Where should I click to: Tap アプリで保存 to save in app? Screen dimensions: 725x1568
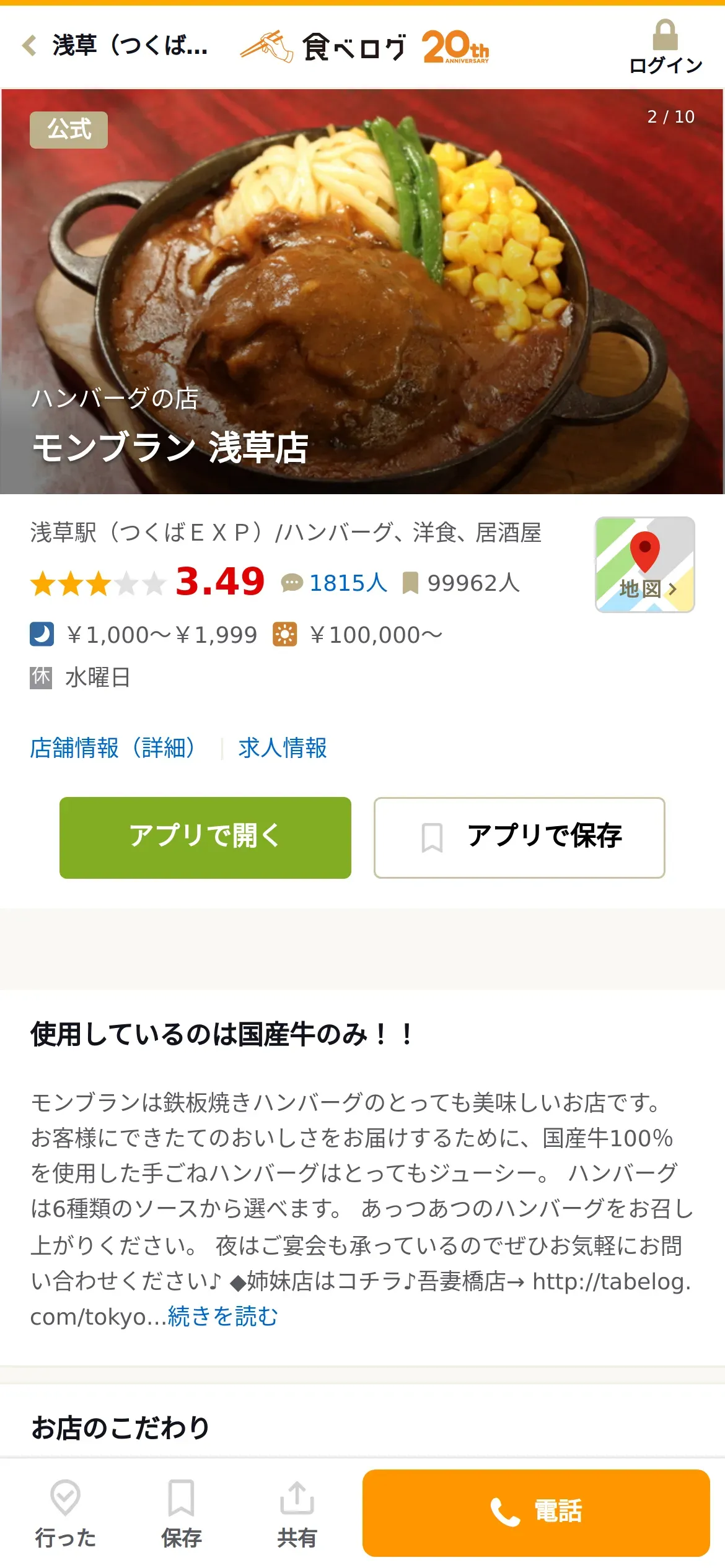tap(519, 837)
